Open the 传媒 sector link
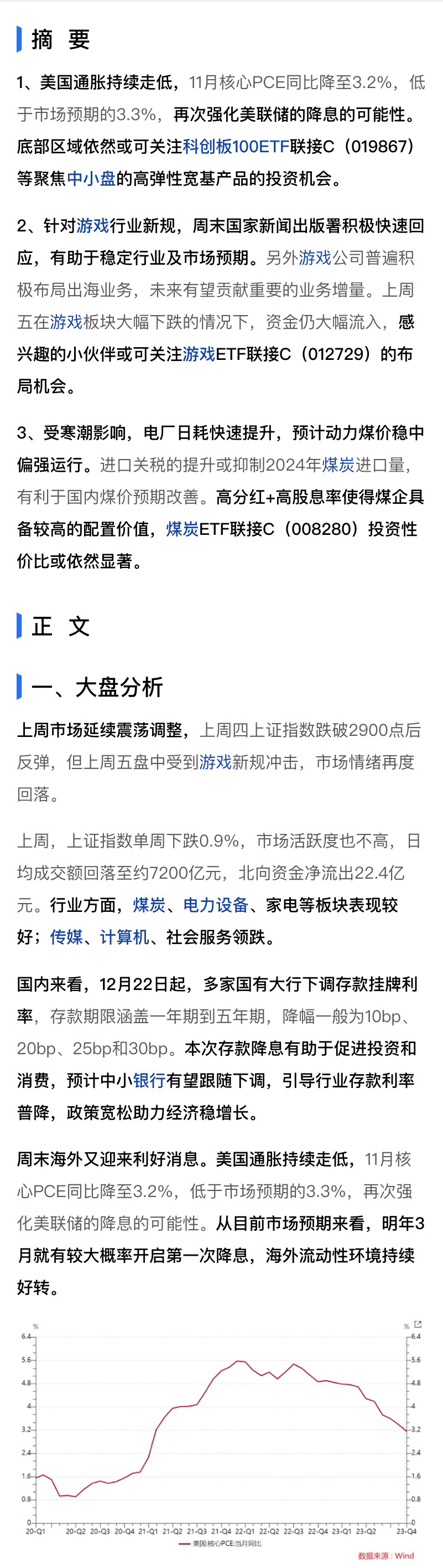443x1568 pixels. coord(66,937)
